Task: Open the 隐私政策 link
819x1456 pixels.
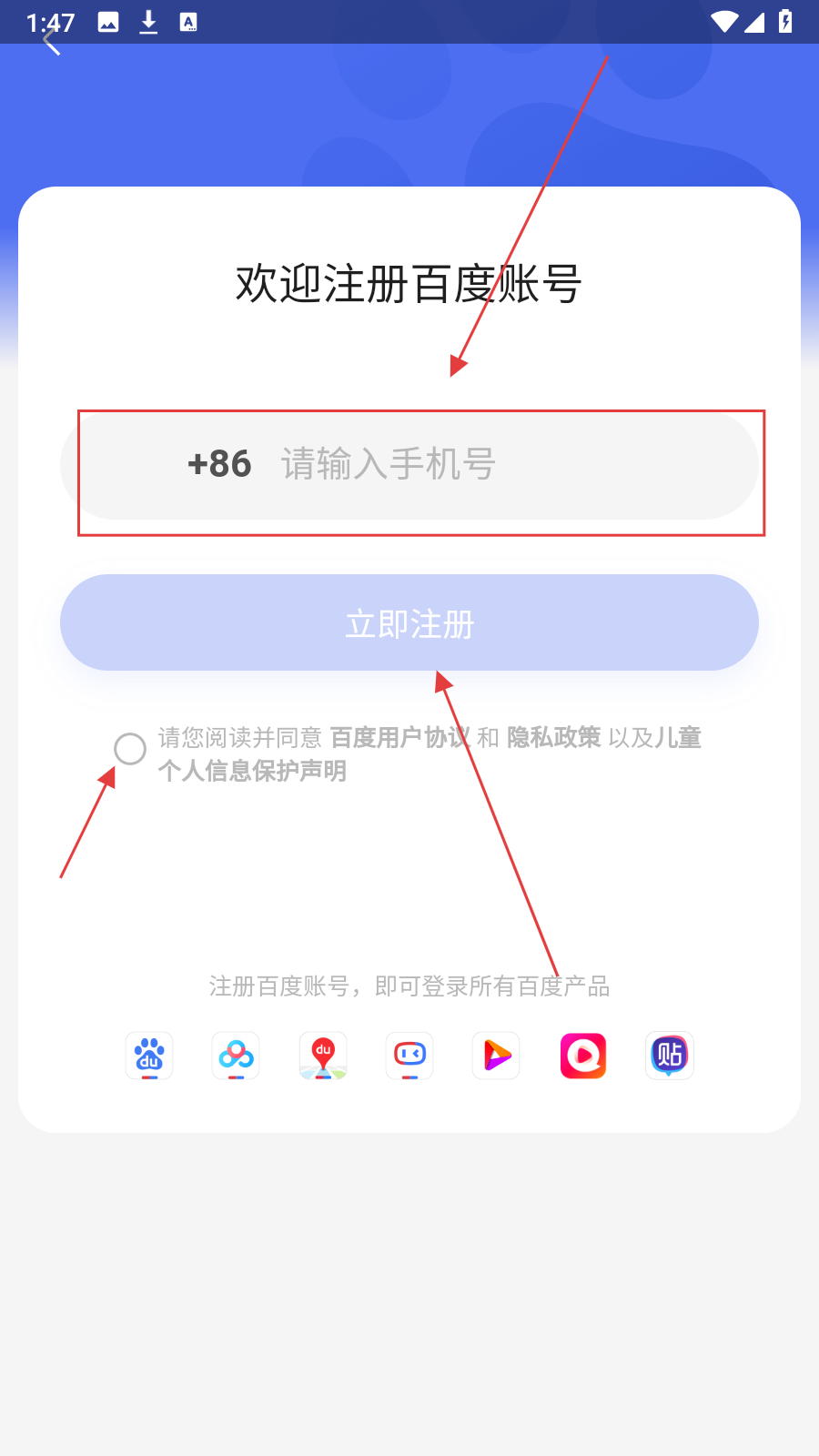Action: [553, 738]
